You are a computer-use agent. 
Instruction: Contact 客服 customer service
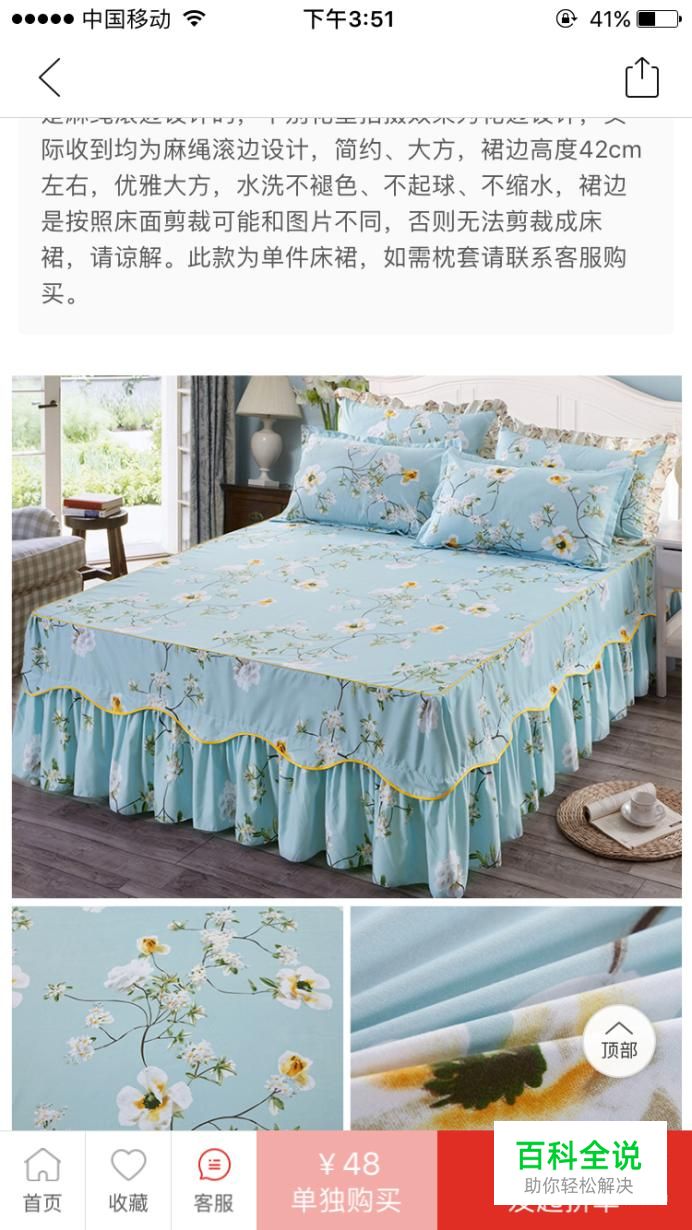click(x=214, y=1181)
